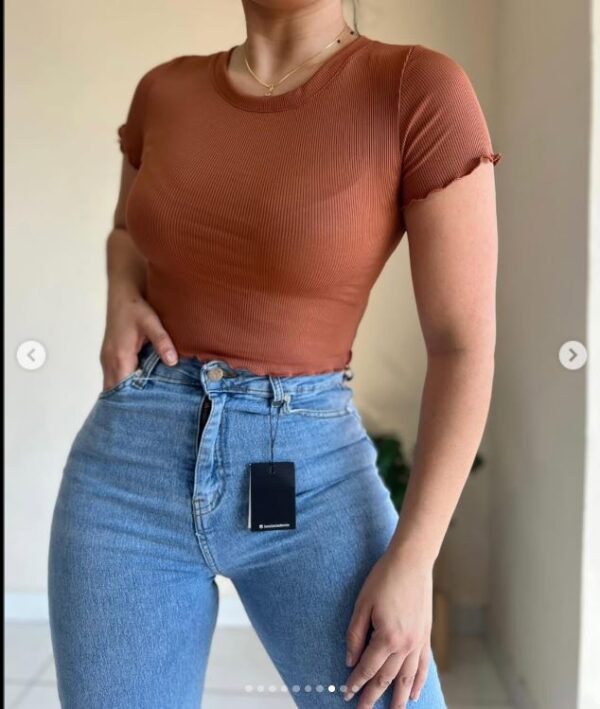Go back to the previous carousel photo
Screen dimensions: 600x709
(x=31, y=355)
